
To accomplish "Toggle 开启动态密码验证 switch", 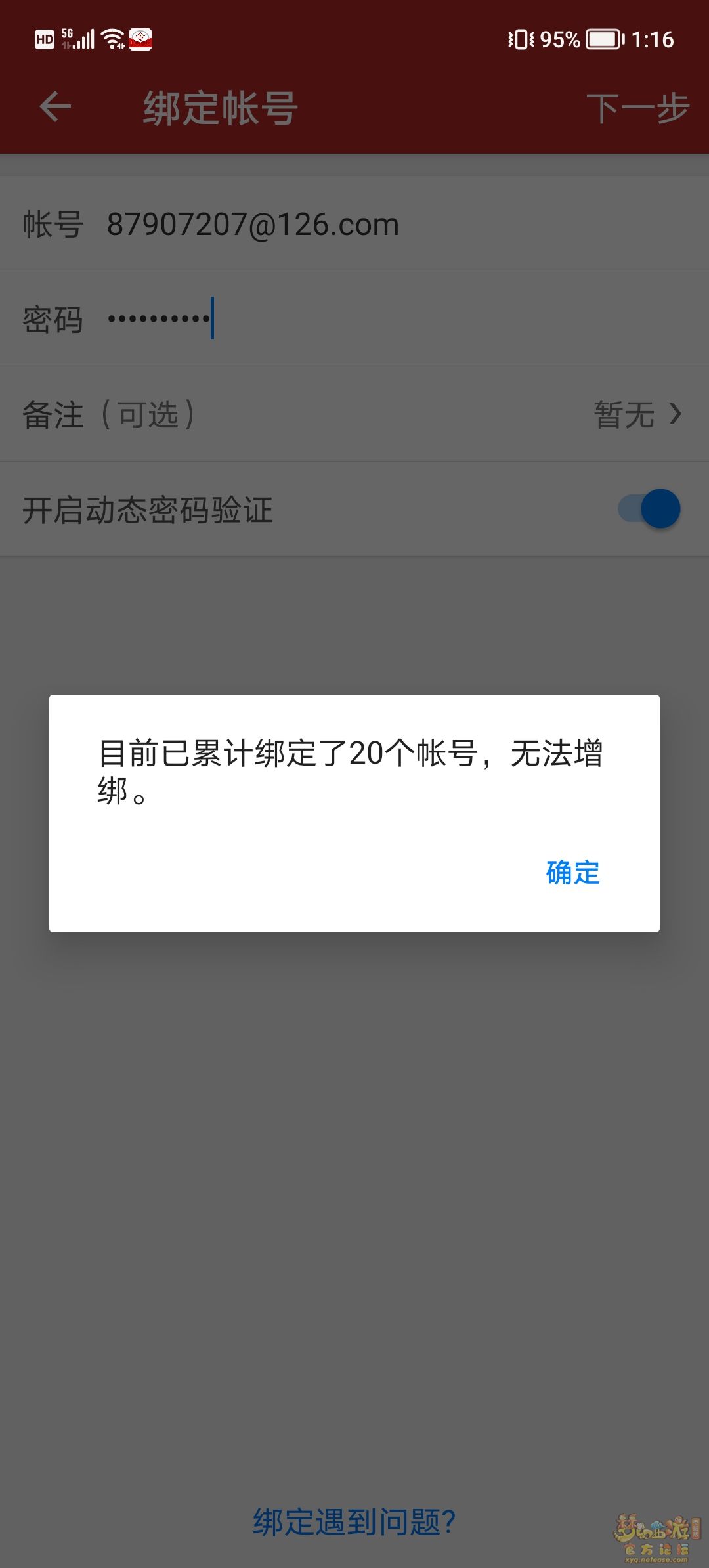I will click(649, 509).
